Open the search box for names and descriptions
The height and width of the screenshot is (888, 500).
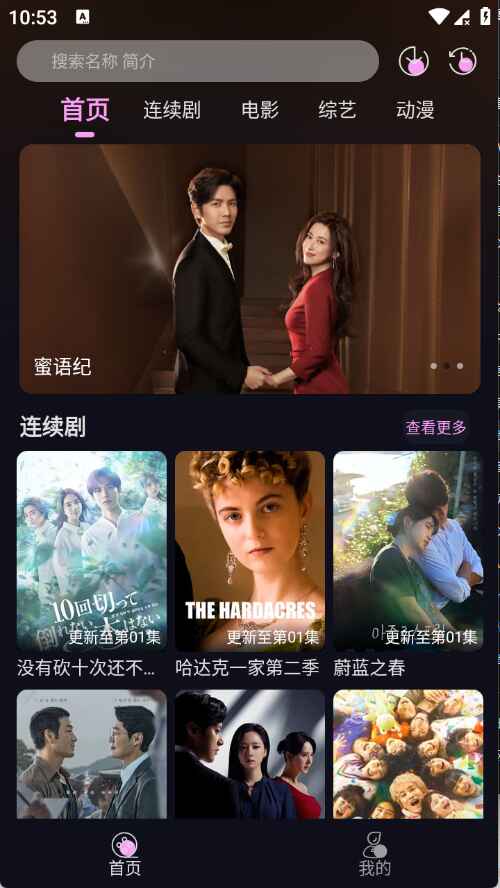point(198,61)
